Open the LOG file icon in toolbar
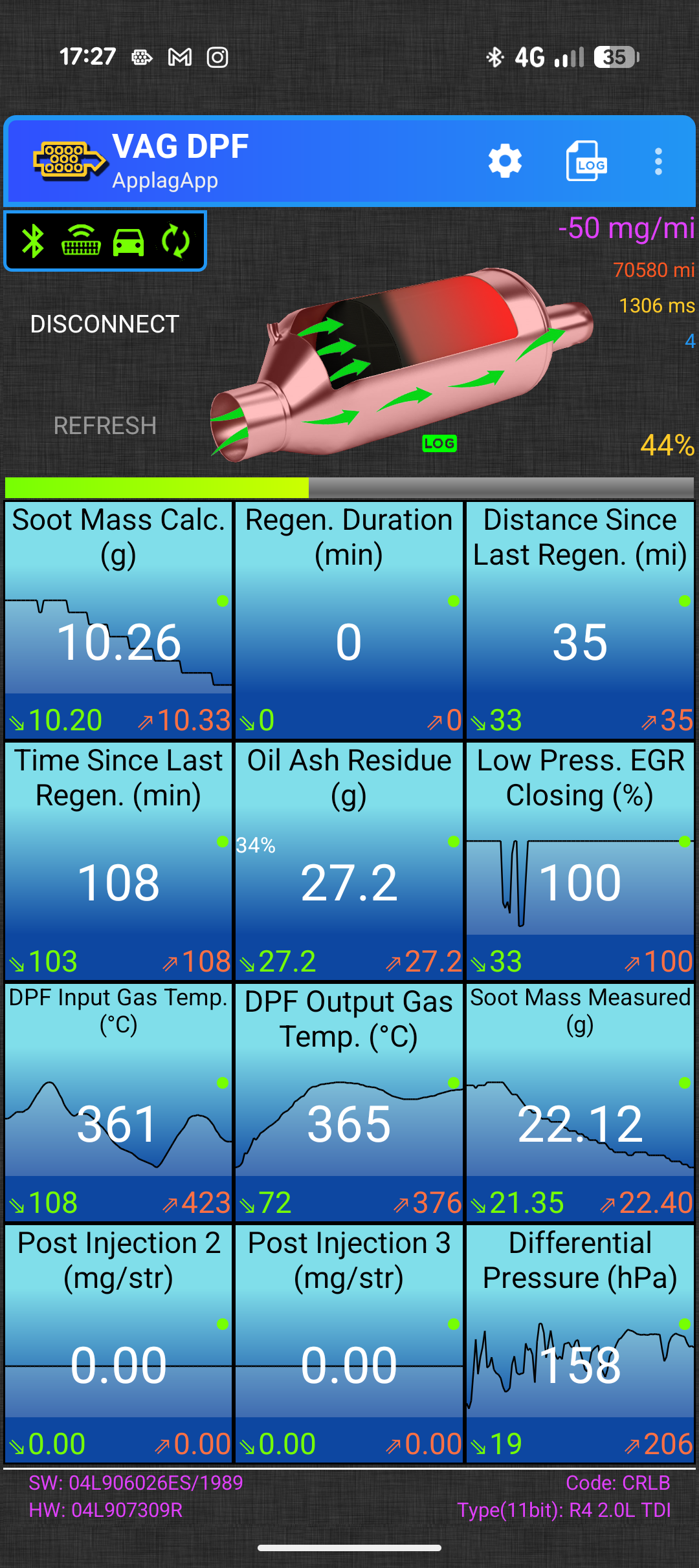699x1568 pixels. click(x=586, y=161)
